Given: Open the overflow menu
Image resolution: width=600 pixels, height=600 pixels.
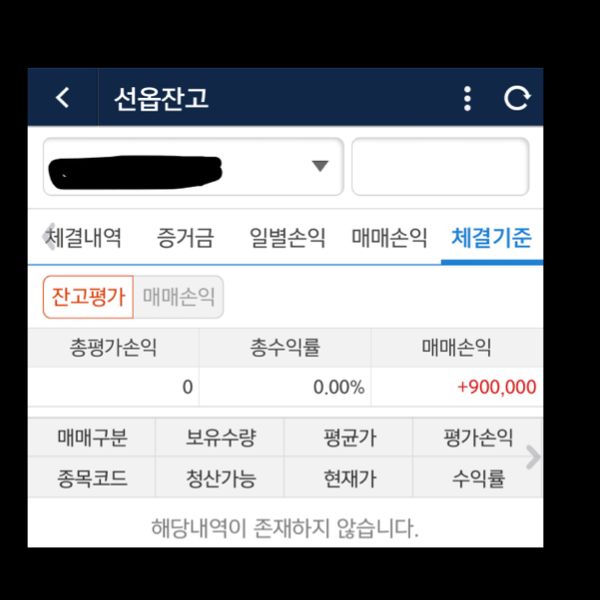Looking at the screenshot, I should (x=467, y=98).
